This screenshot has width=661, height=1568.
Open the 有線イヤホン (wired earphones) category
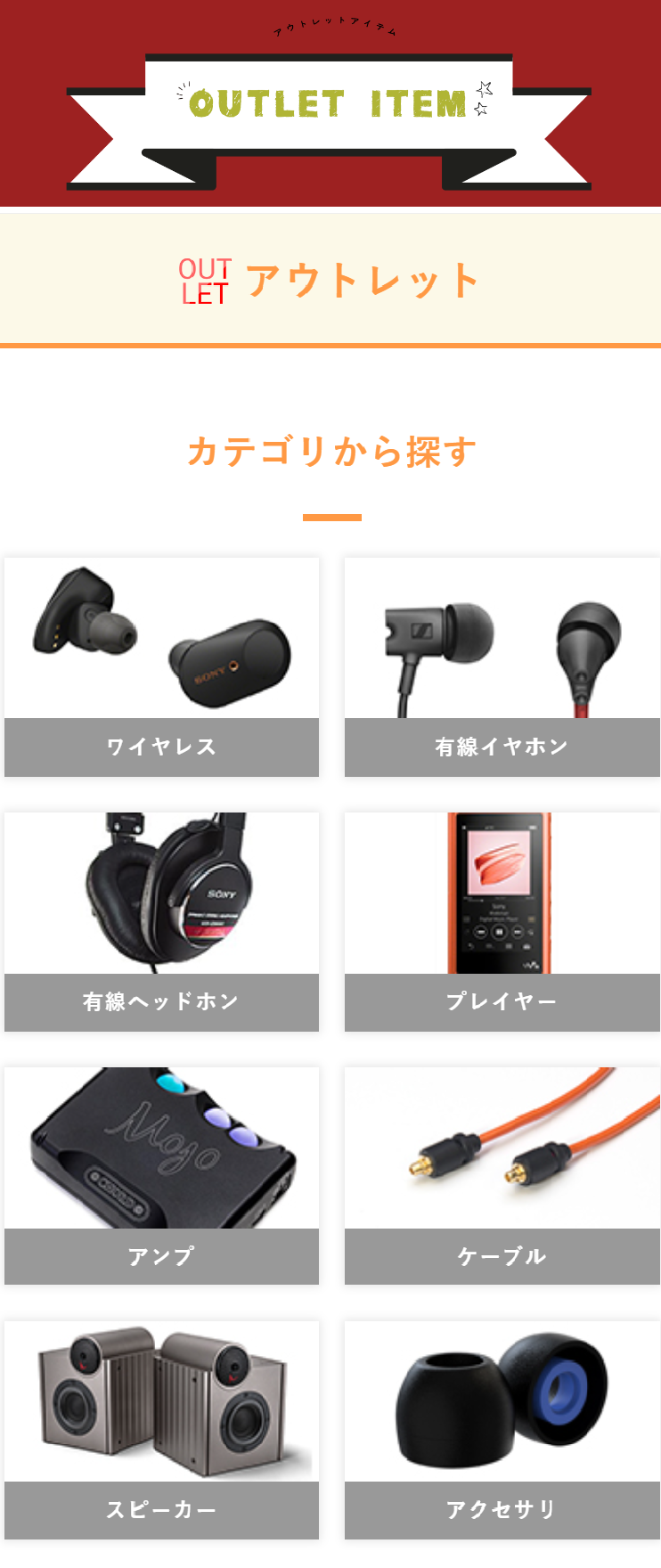coord(501,747)
